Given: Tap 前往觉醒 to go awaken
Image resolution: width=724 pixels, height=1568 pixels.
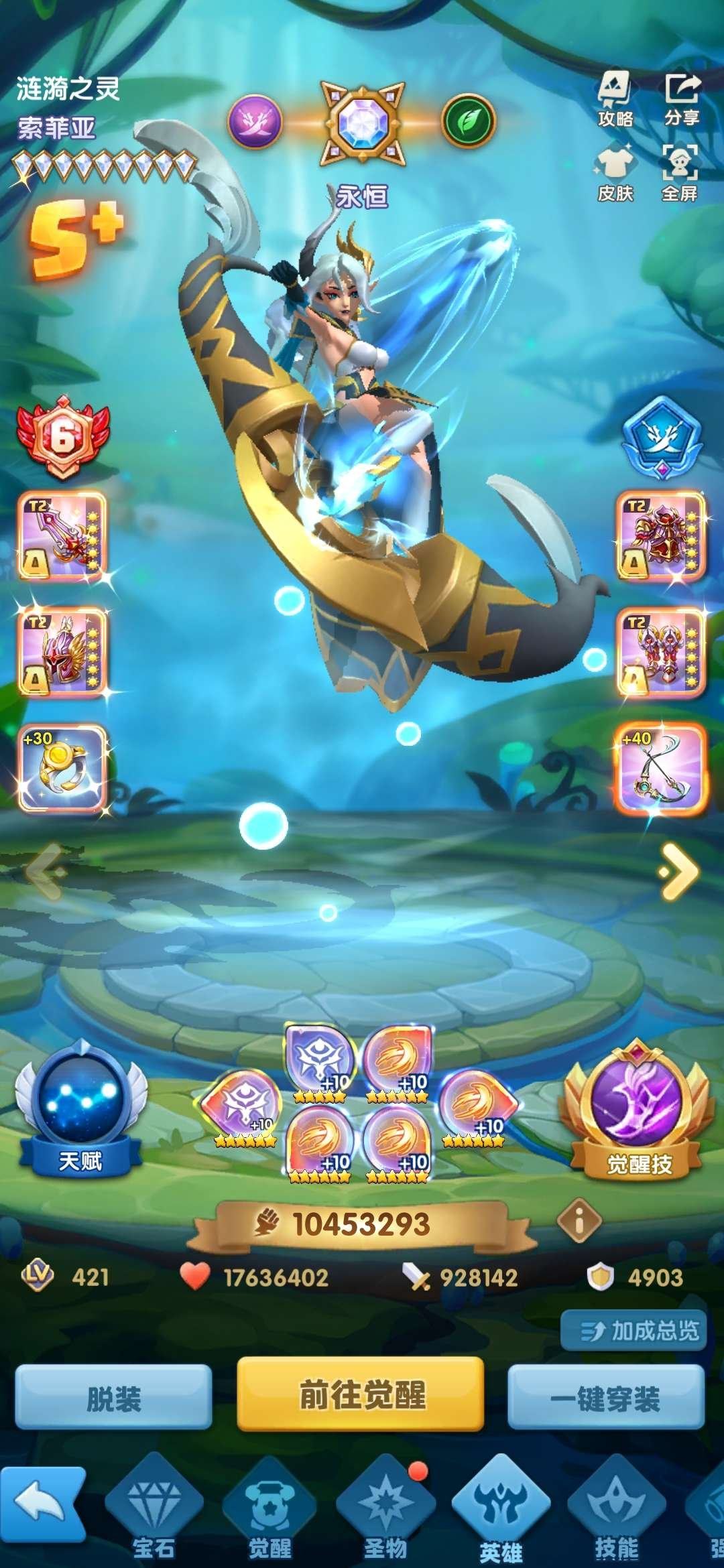Looking at the screenshot, I should [361, 1394].
